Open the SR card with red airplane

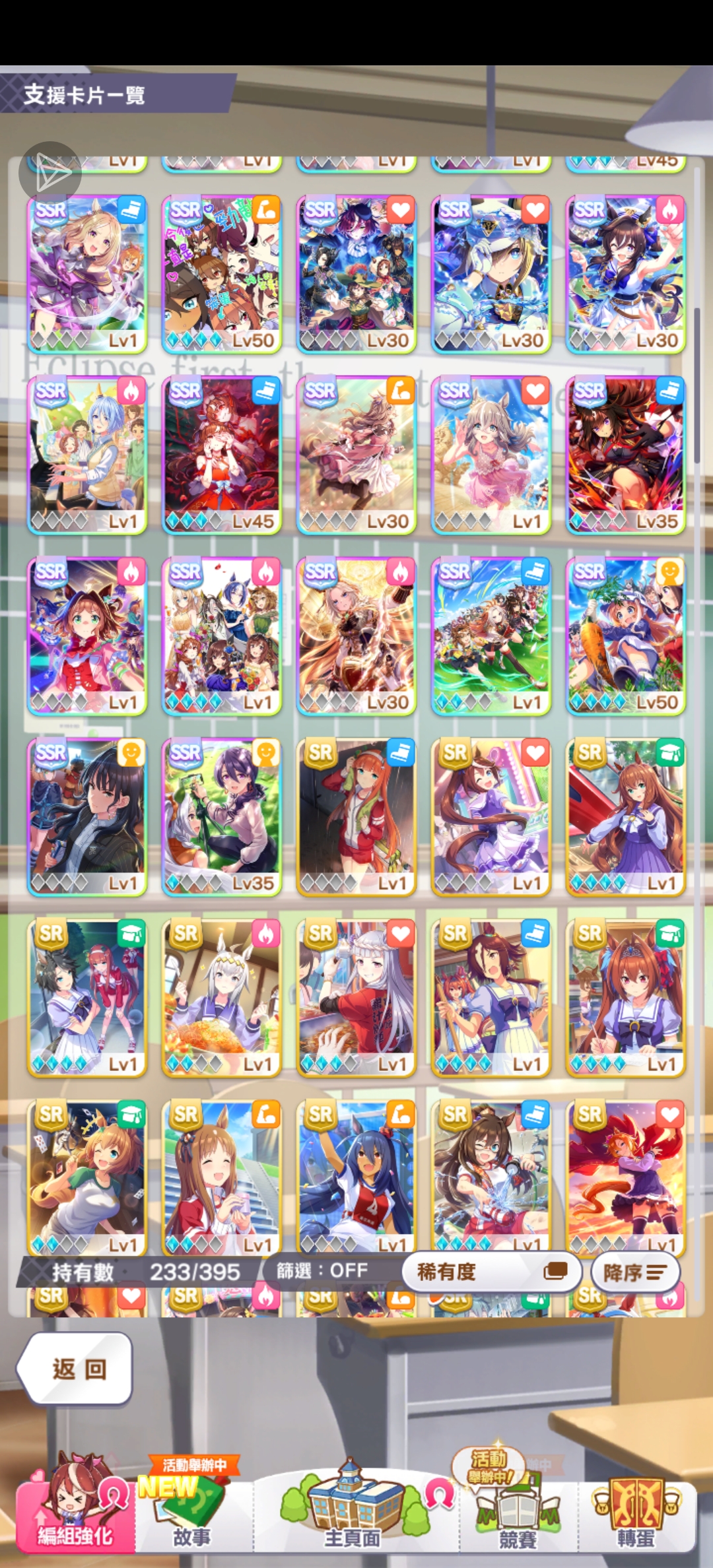click(626, 817)
